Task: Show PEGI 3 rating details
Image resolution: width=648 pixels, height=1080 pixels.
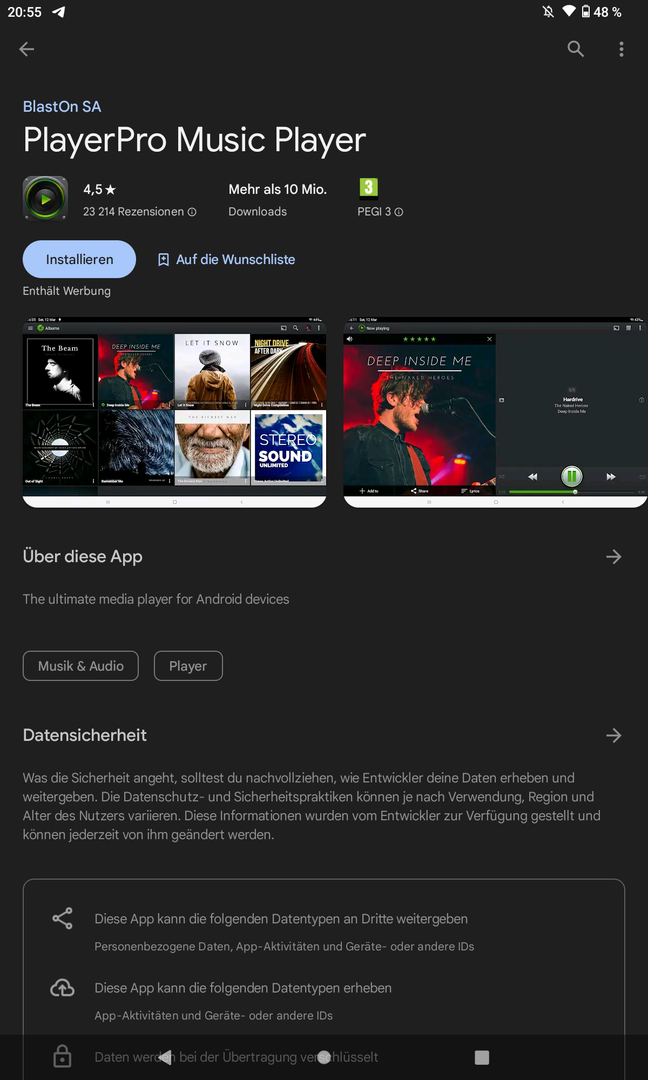Action: click(x=380, y=212)
